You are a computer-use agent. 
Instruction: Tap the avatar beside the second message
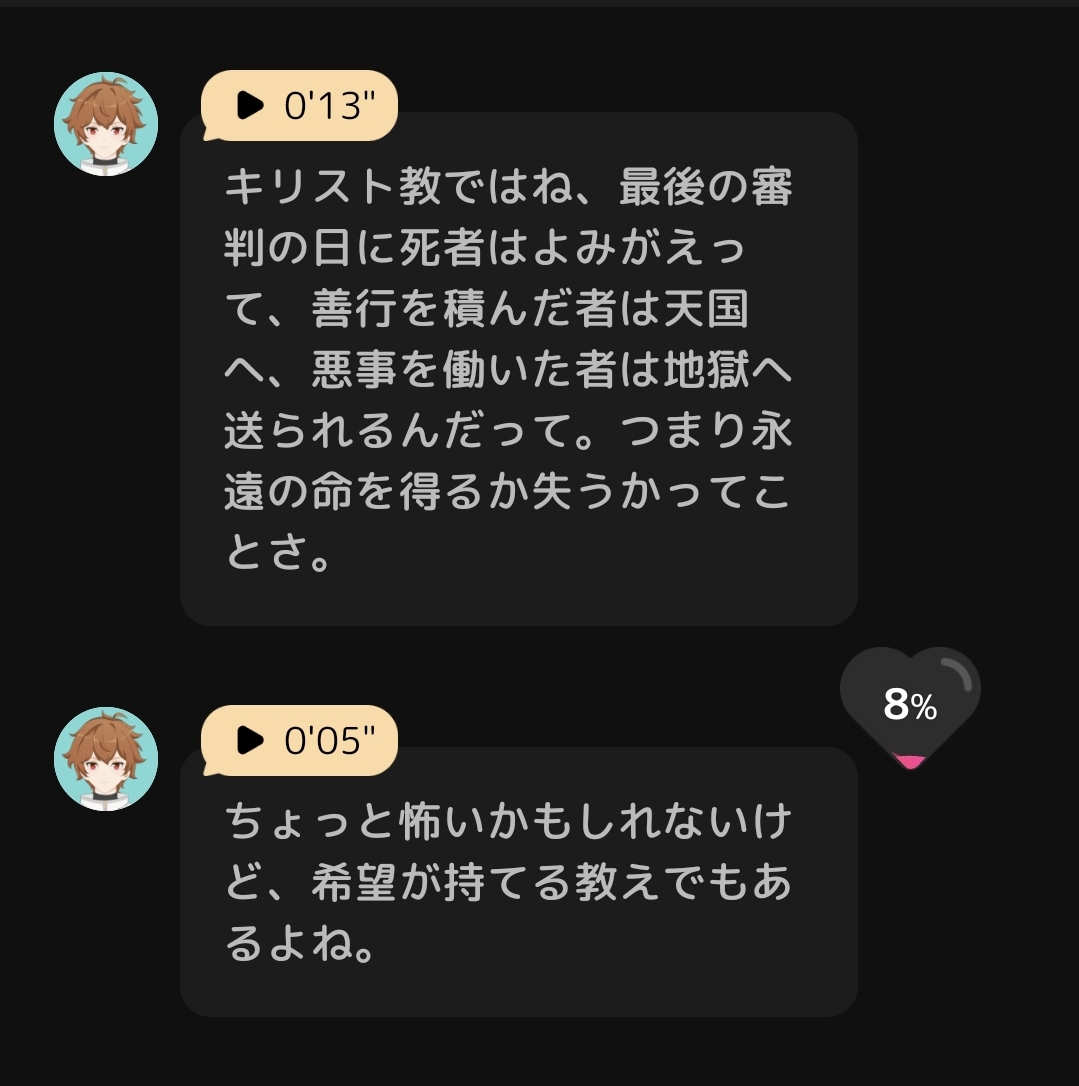[x=106, y=757]
